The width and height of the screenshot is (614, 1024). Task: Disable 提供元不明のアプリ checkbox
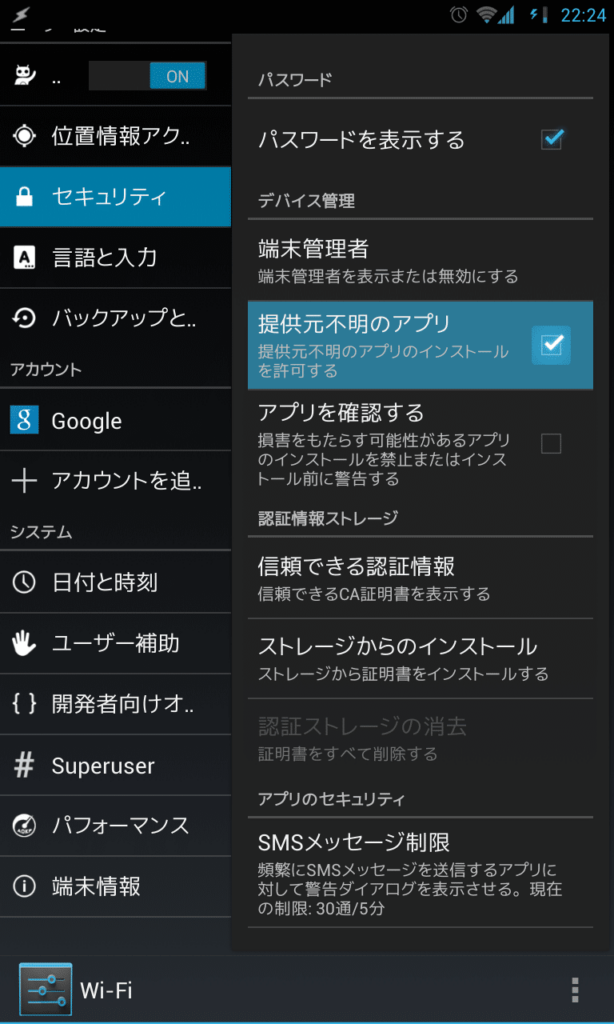point(552,345)
